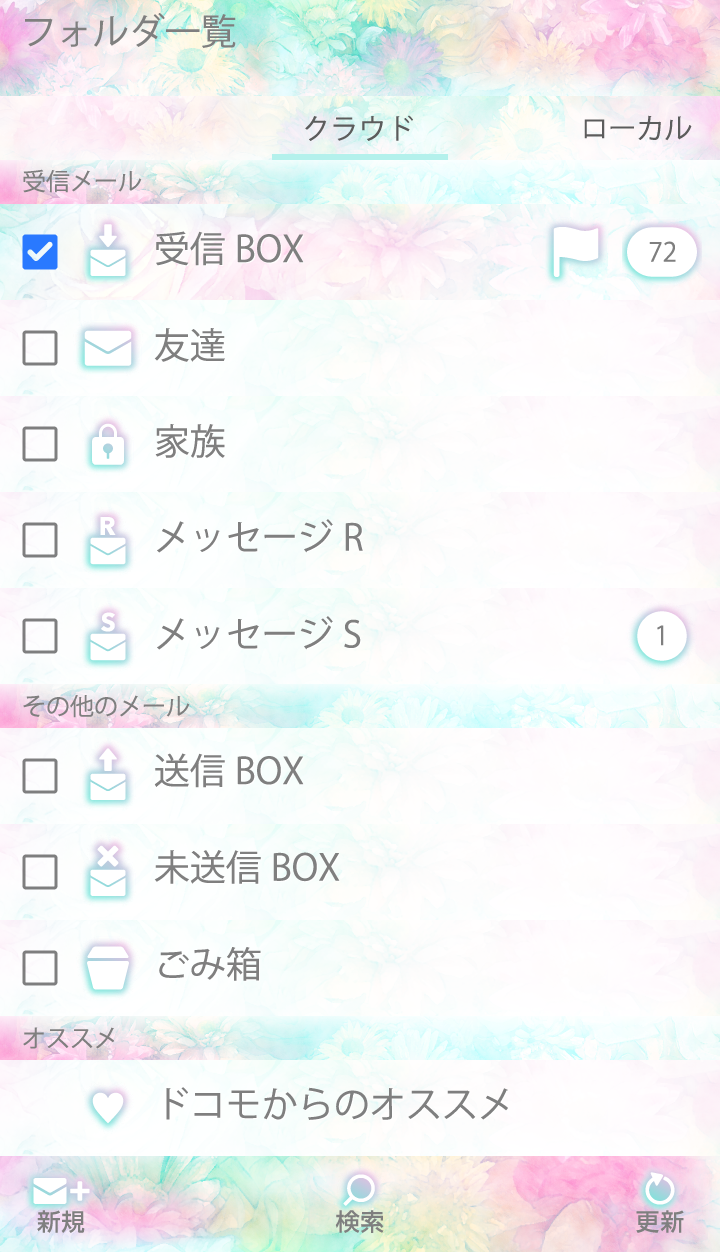Check the 家族 folder checkbox

click(x=40, y=444)
